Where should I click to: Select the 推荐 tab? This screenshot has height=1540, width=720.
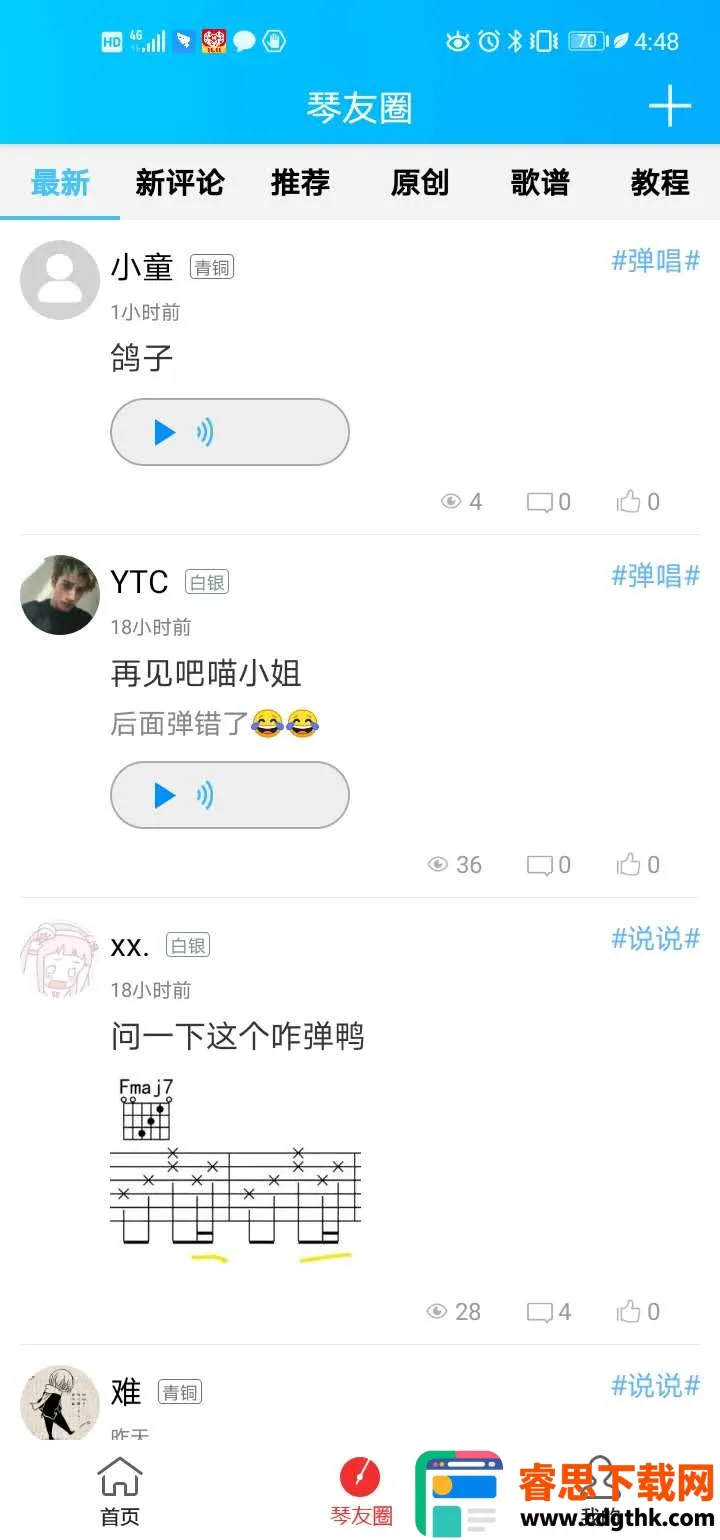pos(300,183)
